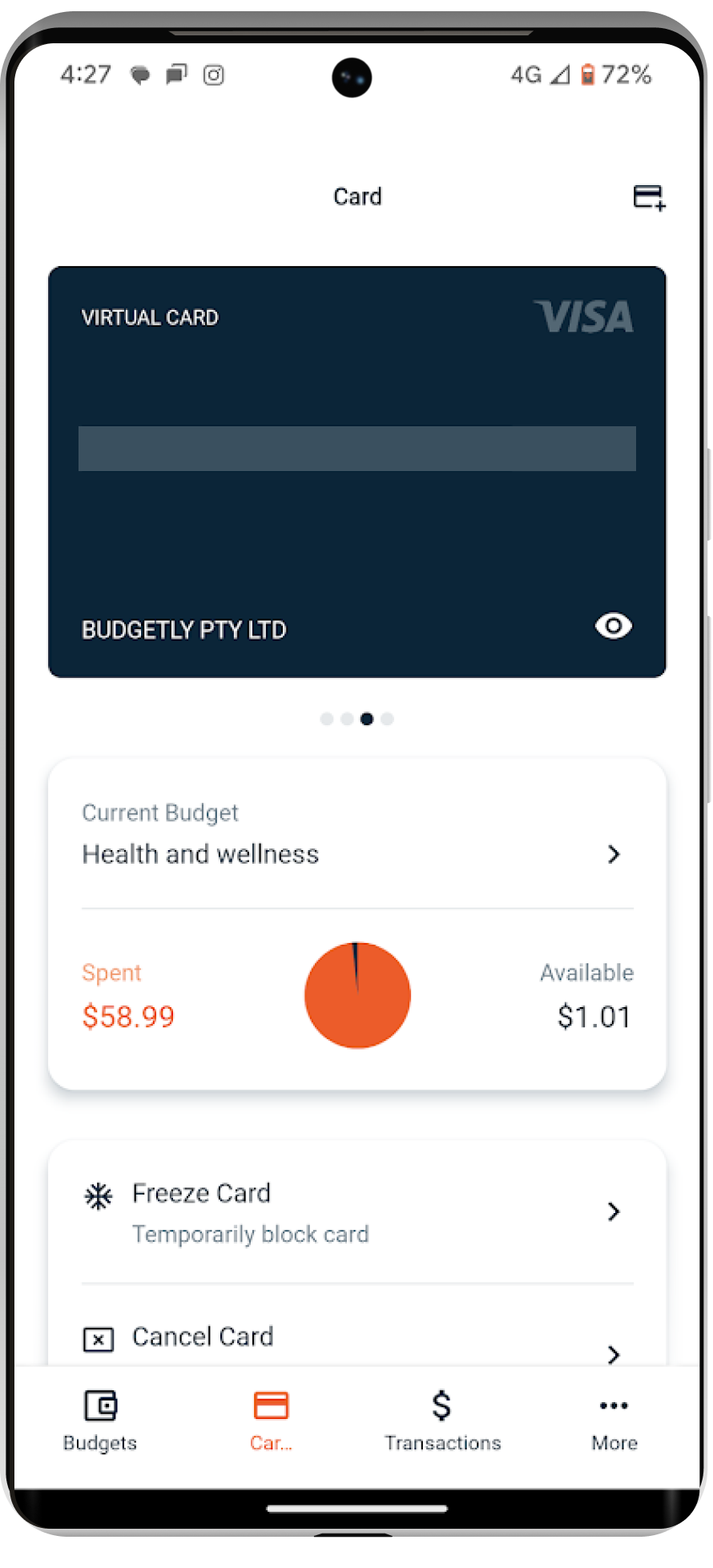The image size is (713, 1568).
Task: Add a new card
Action: point(649,197)
